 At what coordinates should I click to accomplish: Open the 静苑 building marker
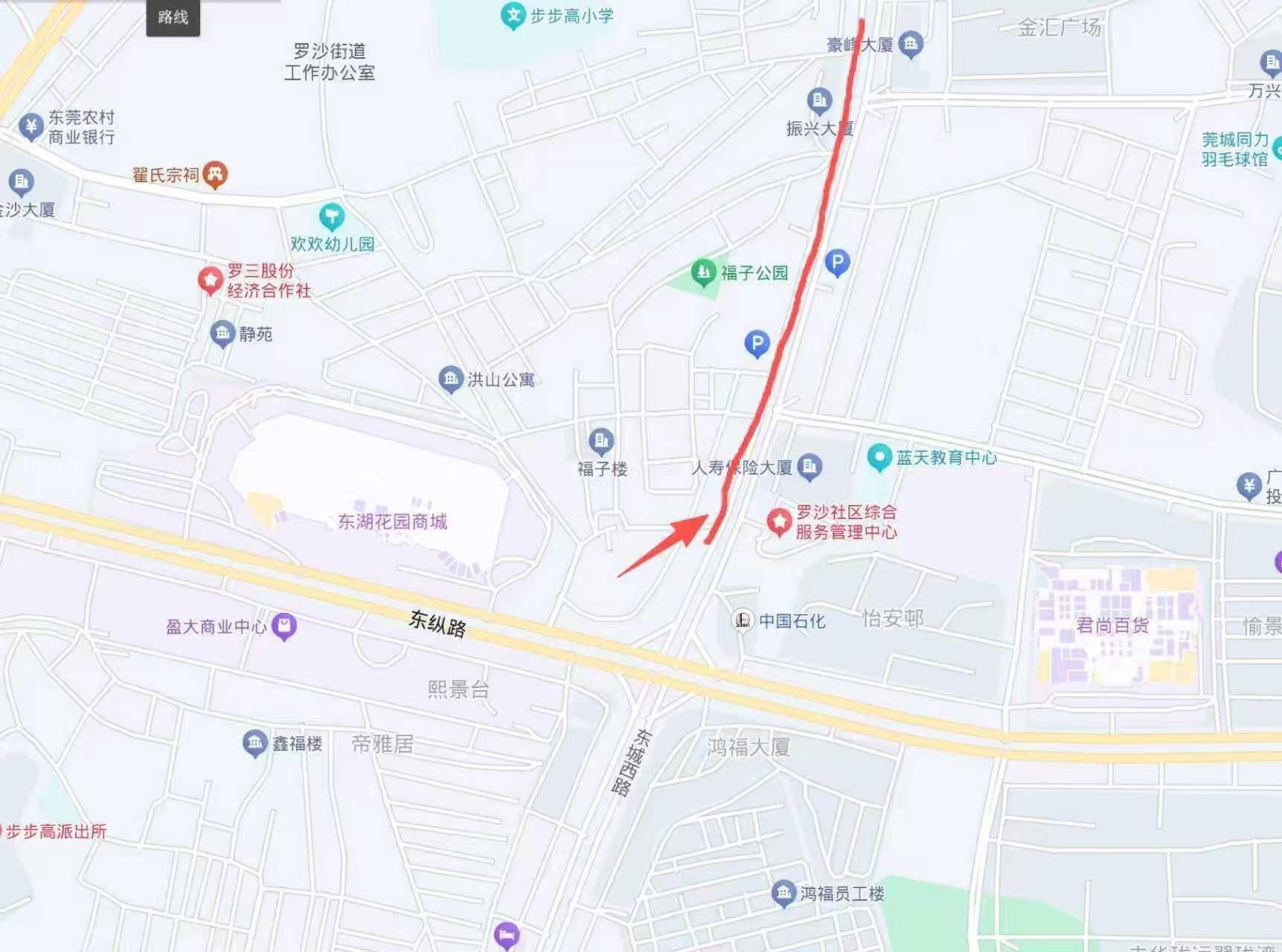point(222,334)
